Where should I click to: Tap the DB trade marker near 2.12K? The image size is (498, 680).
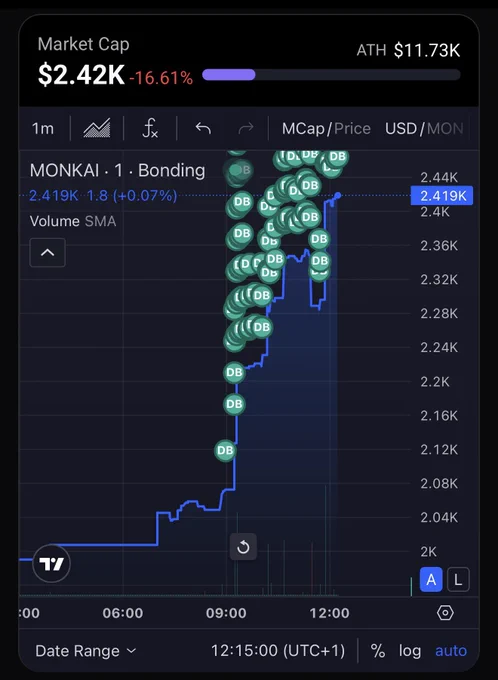pos(225,451)
